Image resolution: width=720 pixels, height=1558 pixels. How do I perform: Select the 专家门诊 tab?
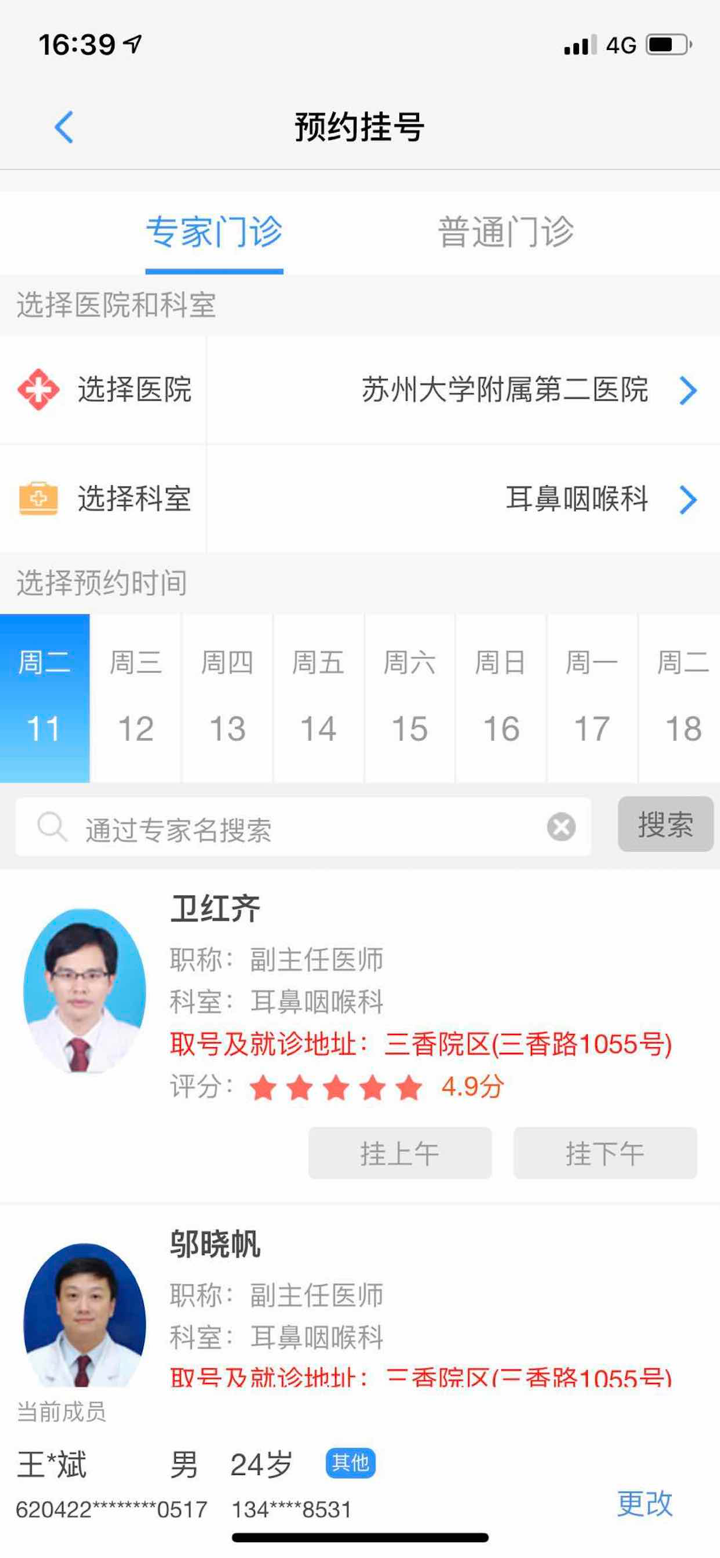coord(213,229)
